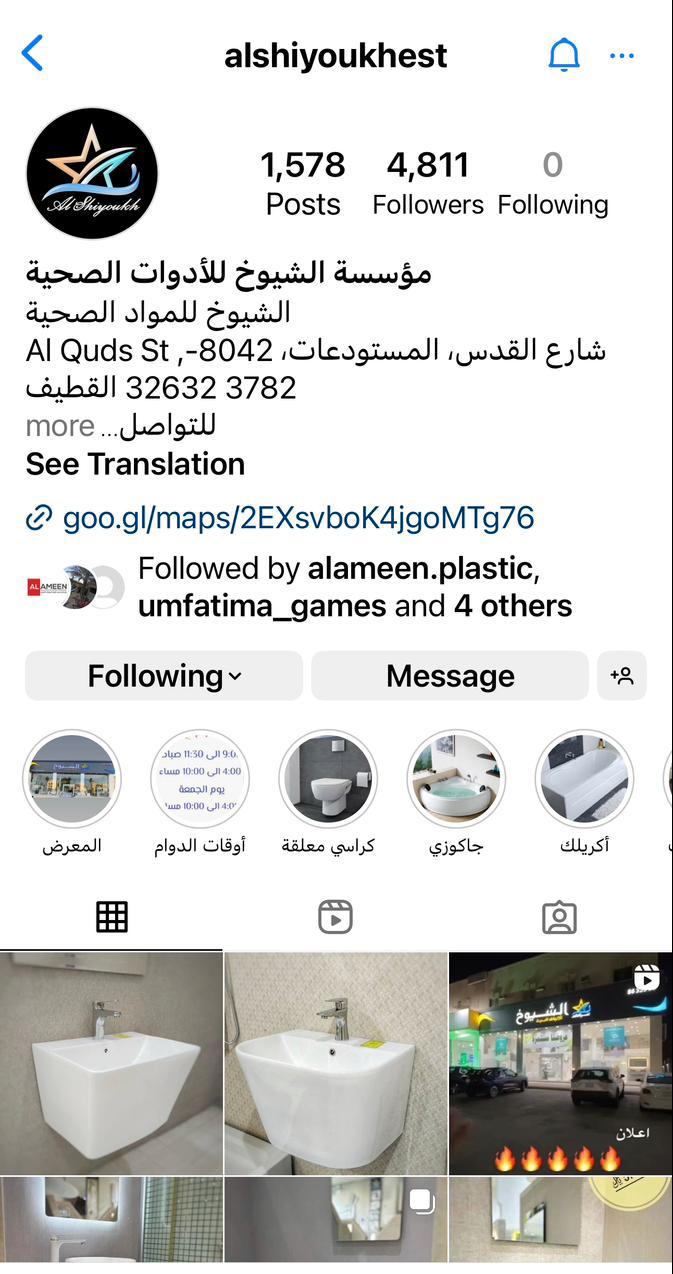
Task: Expand the bio with more
Action: (x=60, y=426)
